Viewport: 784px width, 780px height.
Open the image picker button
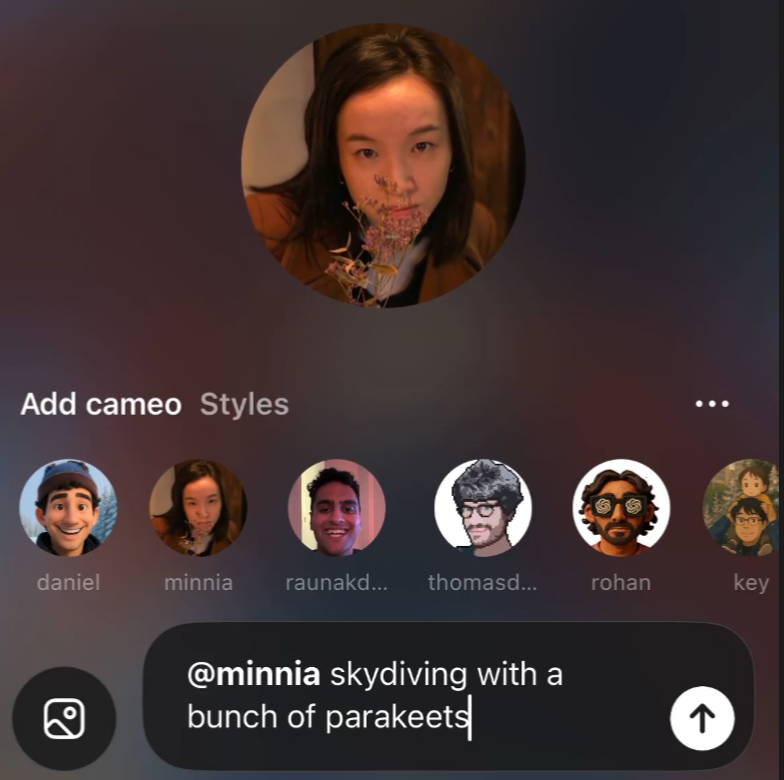(64, 718)
